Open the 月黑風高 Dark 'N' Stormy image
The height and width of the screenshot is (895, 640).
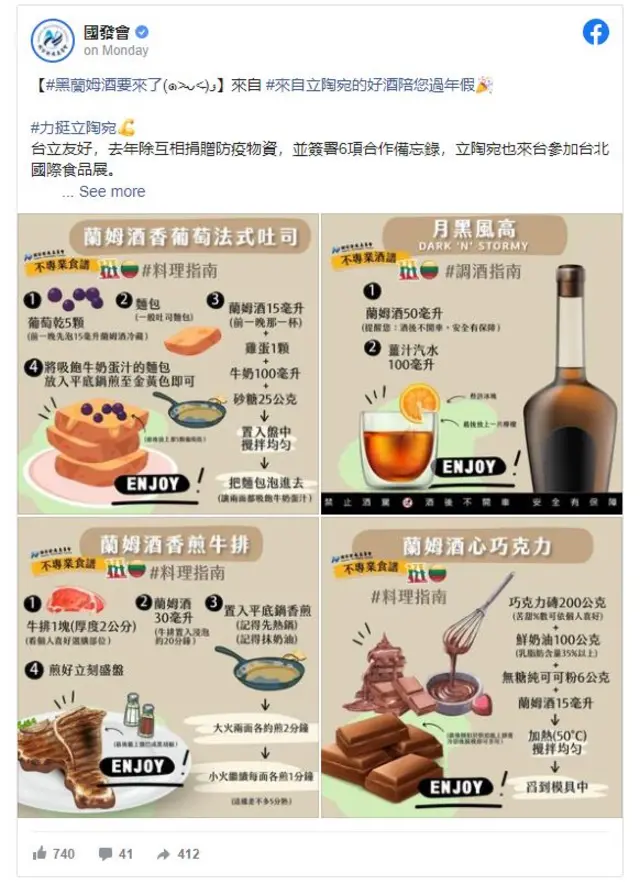click(x=471, y=365)
